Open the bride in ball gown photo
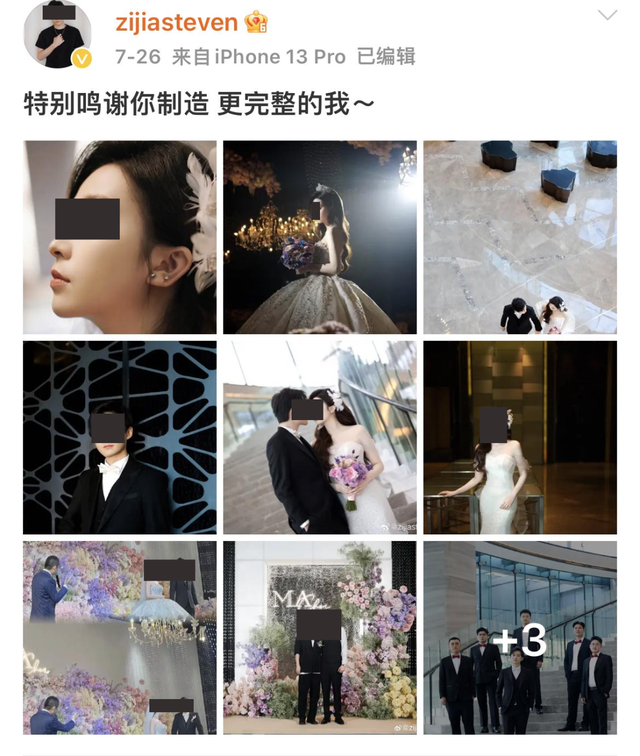This screenshot has height=756, width=640. click(x=320, y=237)
